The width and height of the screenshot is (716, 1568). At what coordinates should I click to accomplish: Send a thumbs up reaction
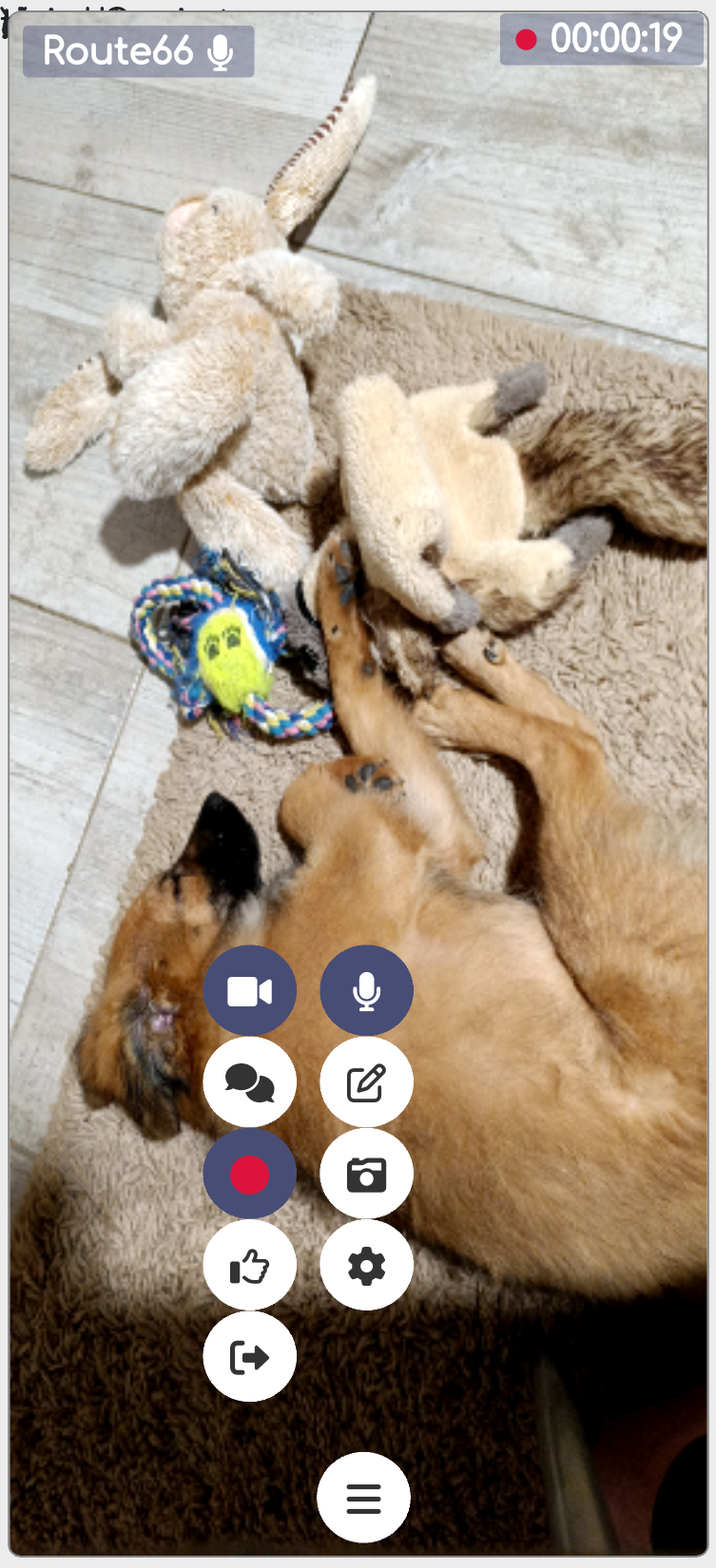coord(249,1265)
